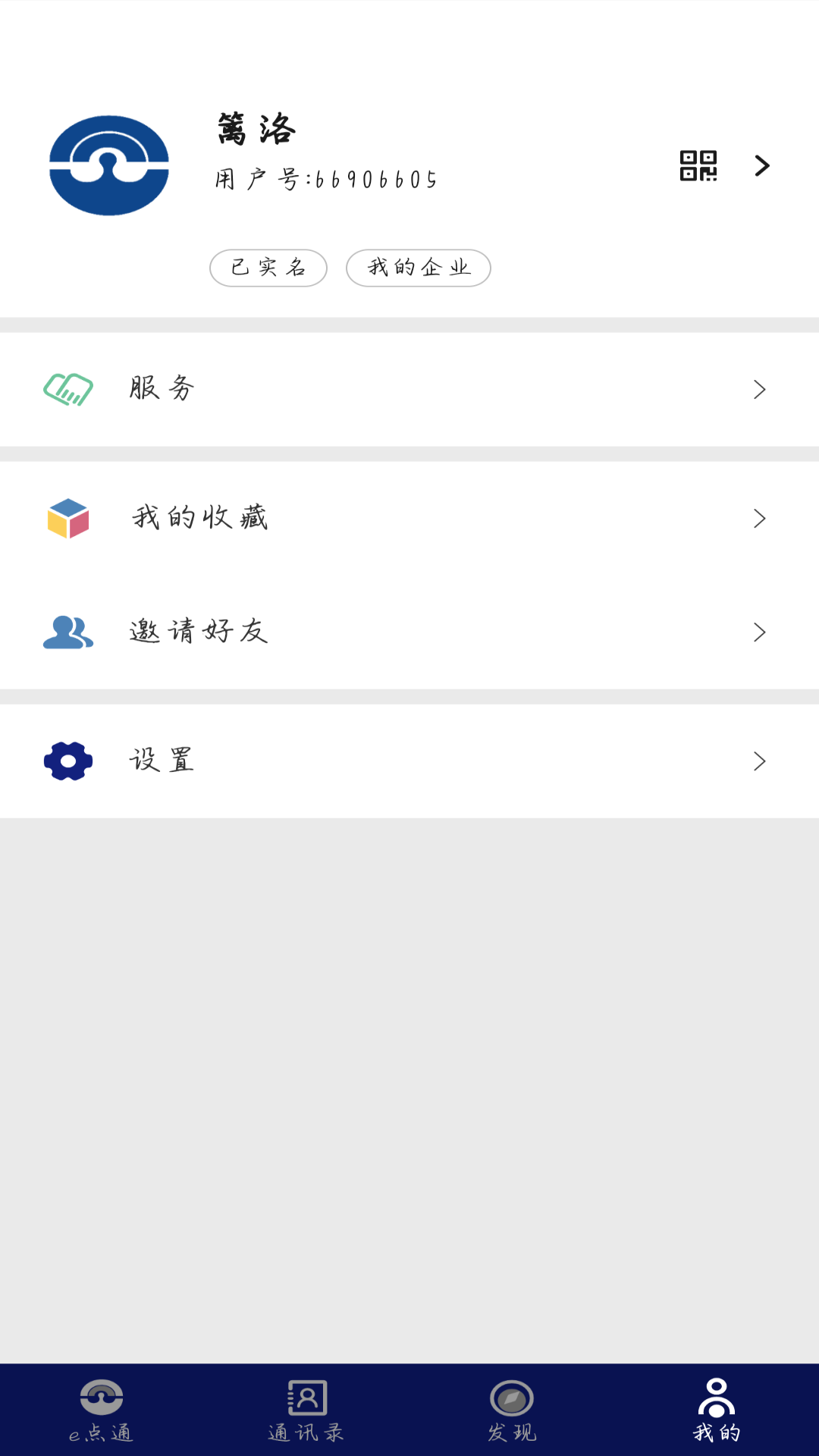This screenshot has width=819, height=1456.
Task: Click the blue people icon for 邀请好友
Action: point(67,631)
